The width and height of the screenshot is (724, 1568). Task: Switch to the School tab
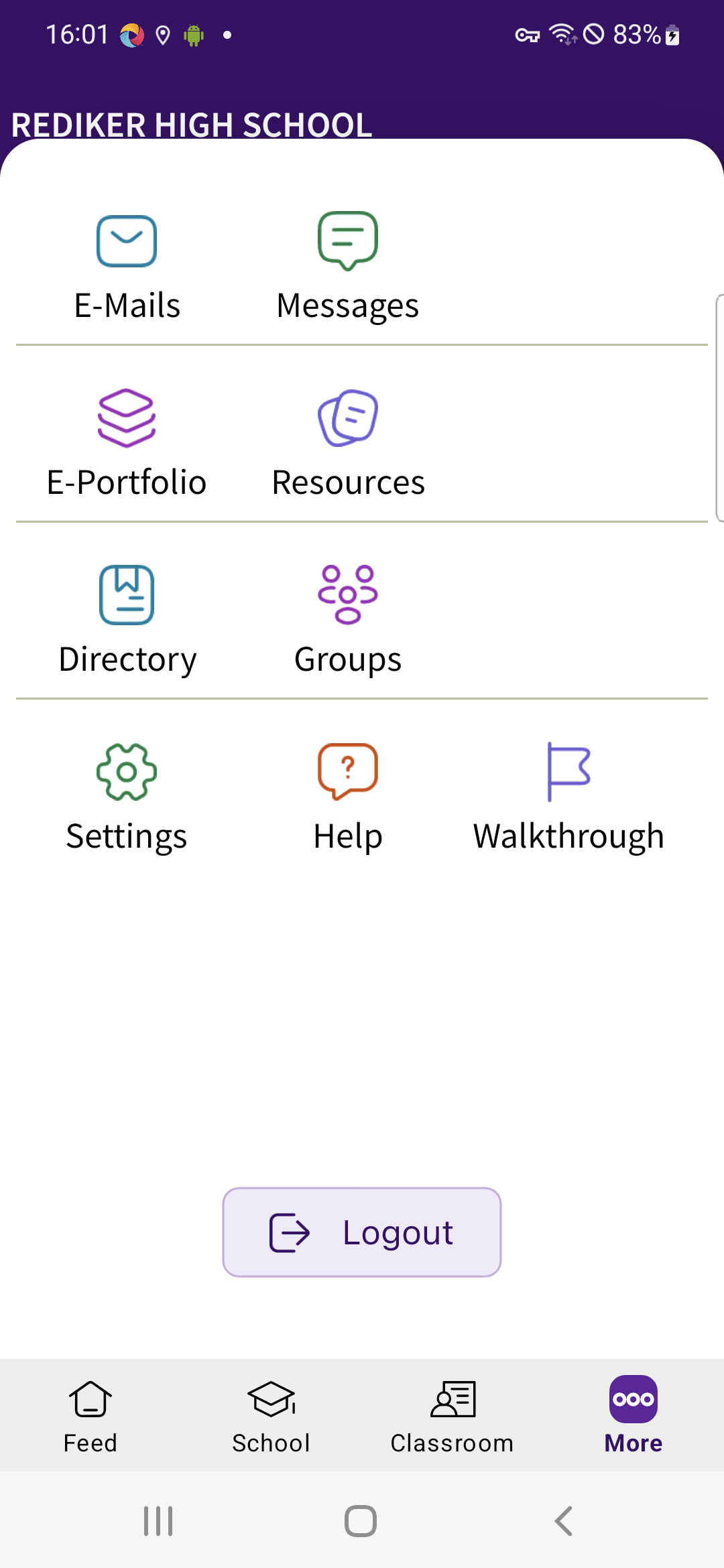point(271,1415)
